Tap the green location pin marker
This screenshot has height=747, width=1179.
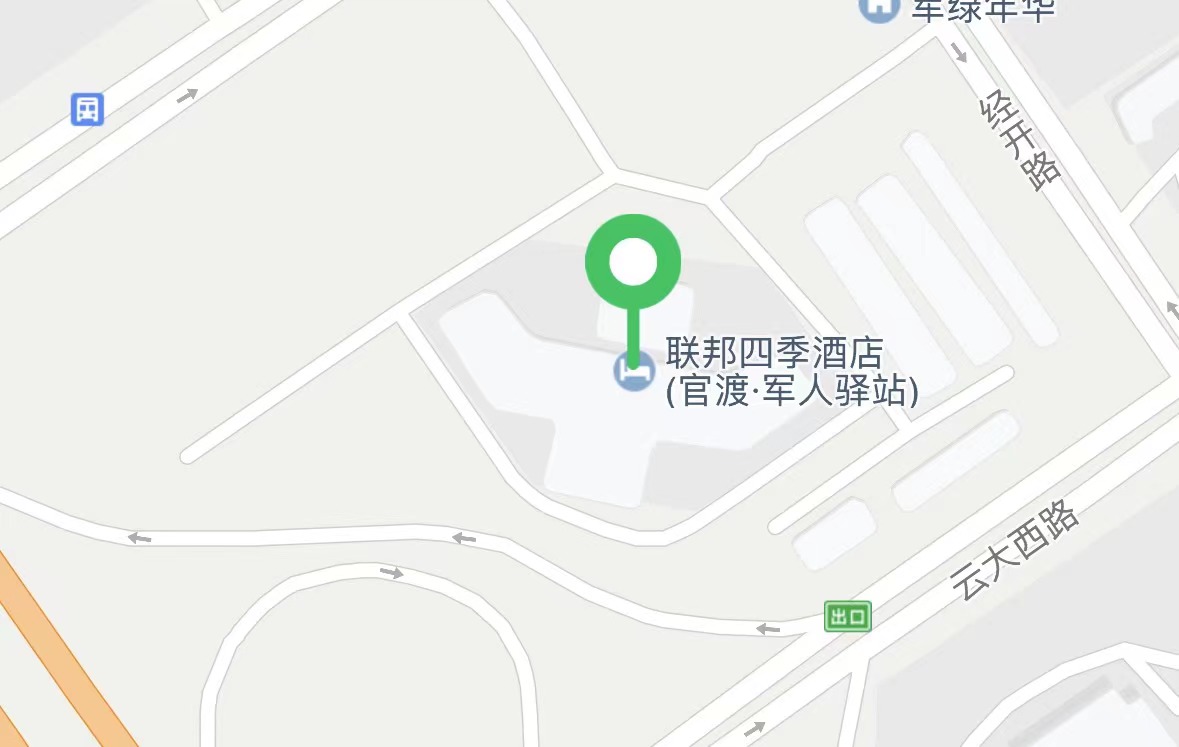[x=632, y=264]
